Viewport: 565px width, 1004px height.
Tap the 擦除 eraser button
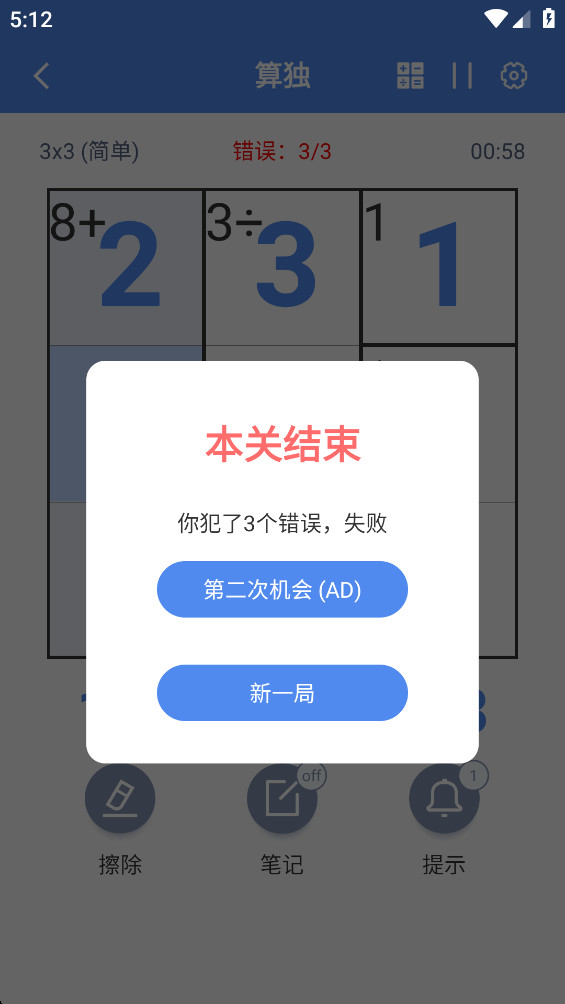pyautogui.click(x=120, y=798)
